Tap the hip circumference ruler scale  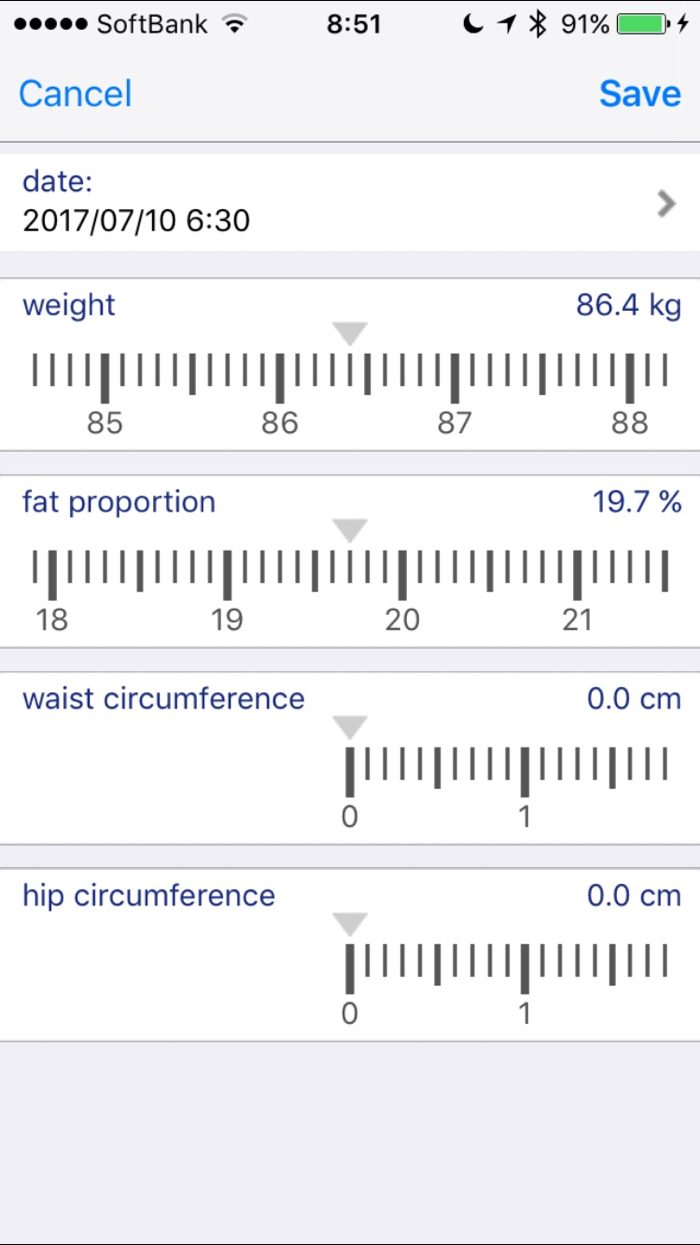tap(505, 969)
